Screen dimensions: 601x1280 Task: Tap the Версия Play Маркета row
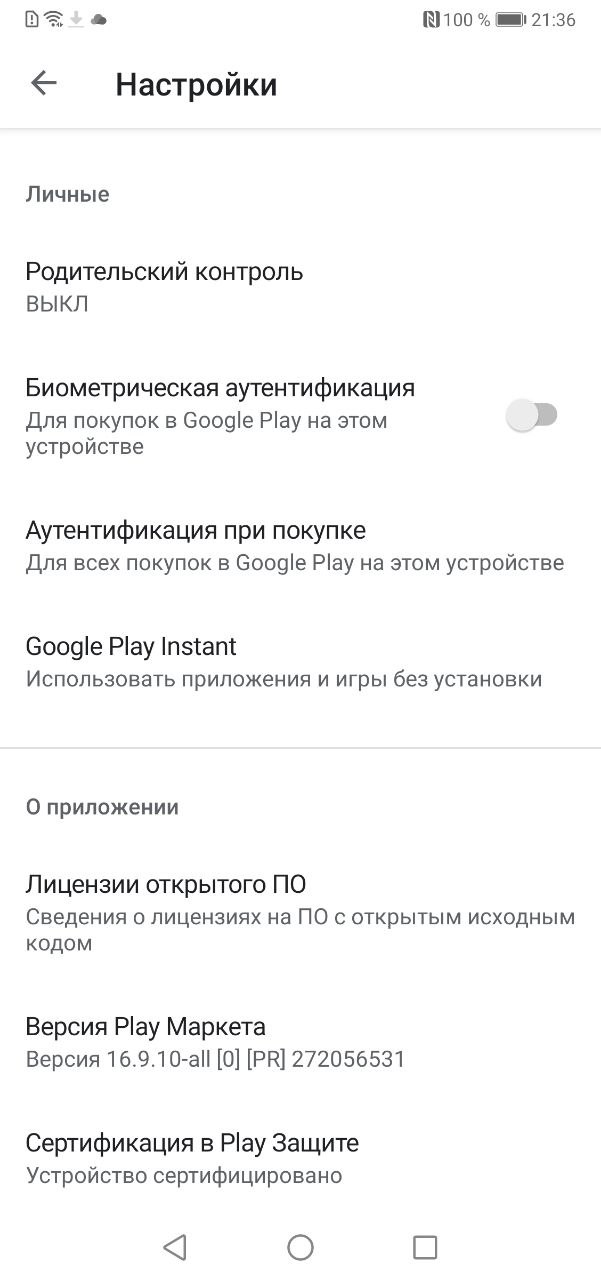pyautogui.click(x=300, y=1042)
